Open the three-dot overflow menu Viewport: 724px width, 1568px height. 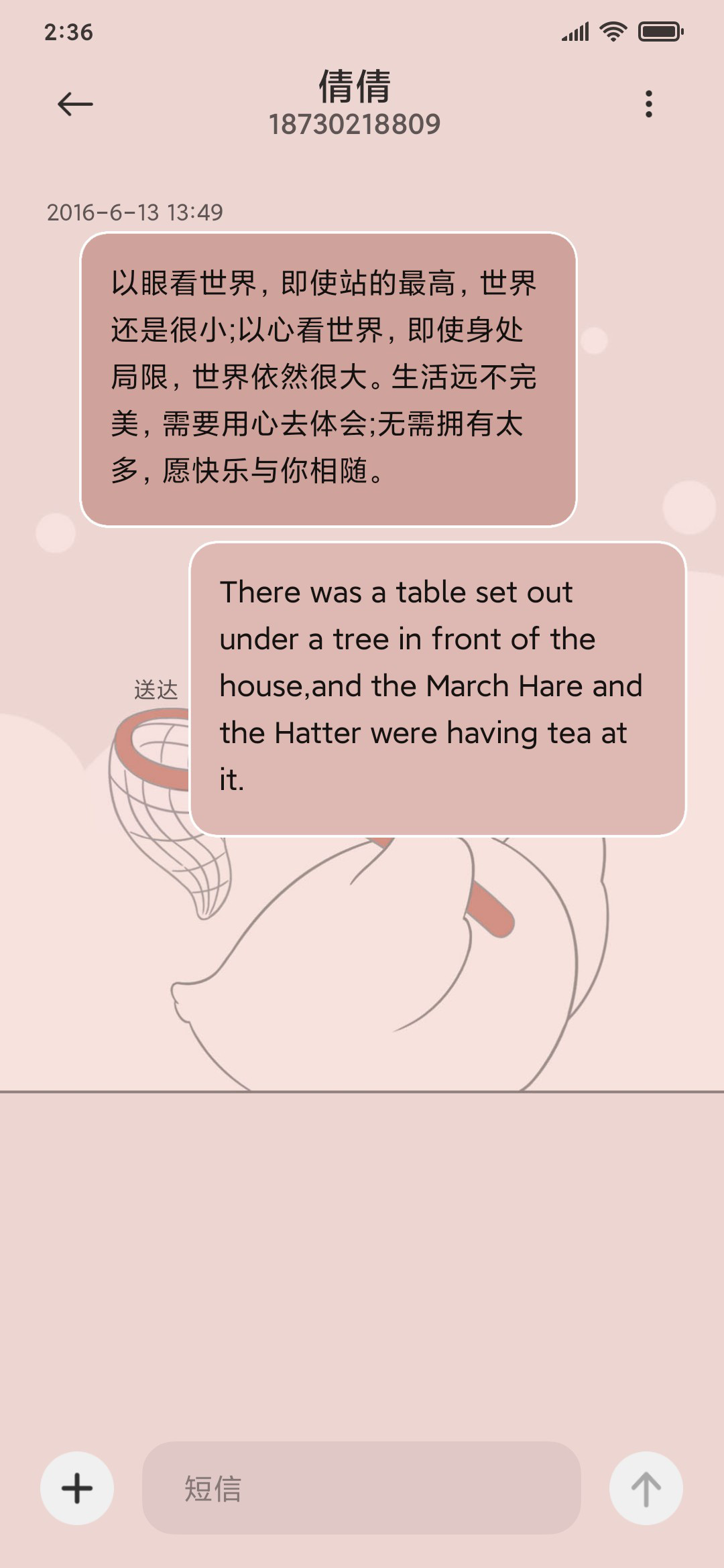click(648, 104)
